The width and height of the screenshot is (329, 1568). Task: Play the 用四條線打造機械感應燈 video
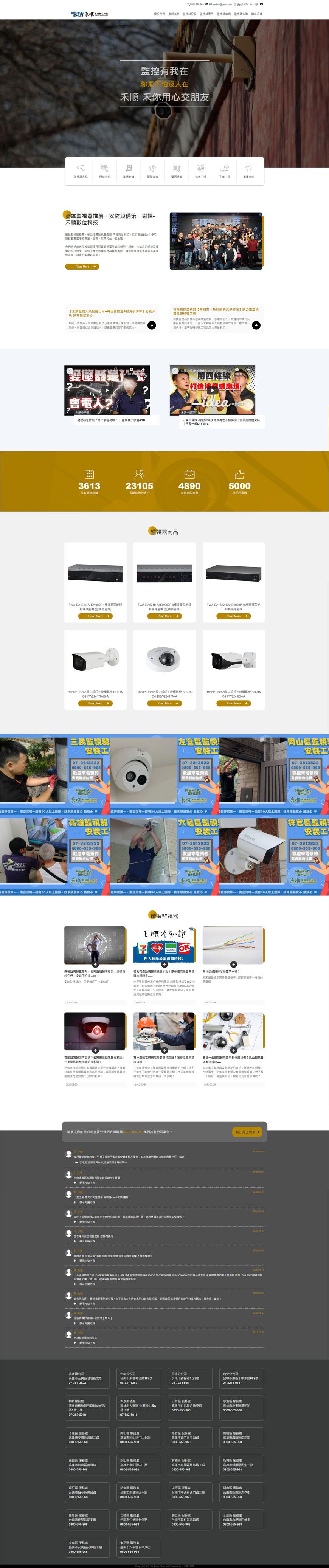pyautogui.click(x=212, y=390)
